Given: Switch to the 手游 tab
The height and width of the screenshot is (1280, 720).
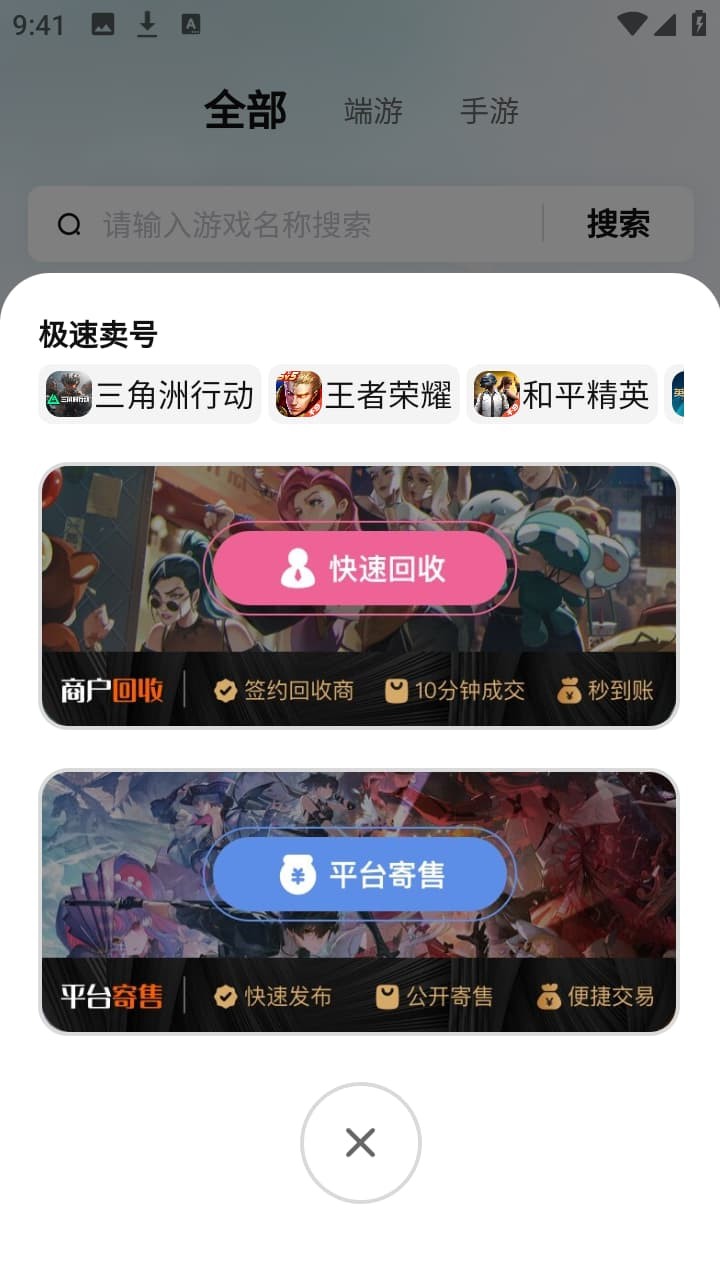Looking at the screenshot, I should click(489, 111).
